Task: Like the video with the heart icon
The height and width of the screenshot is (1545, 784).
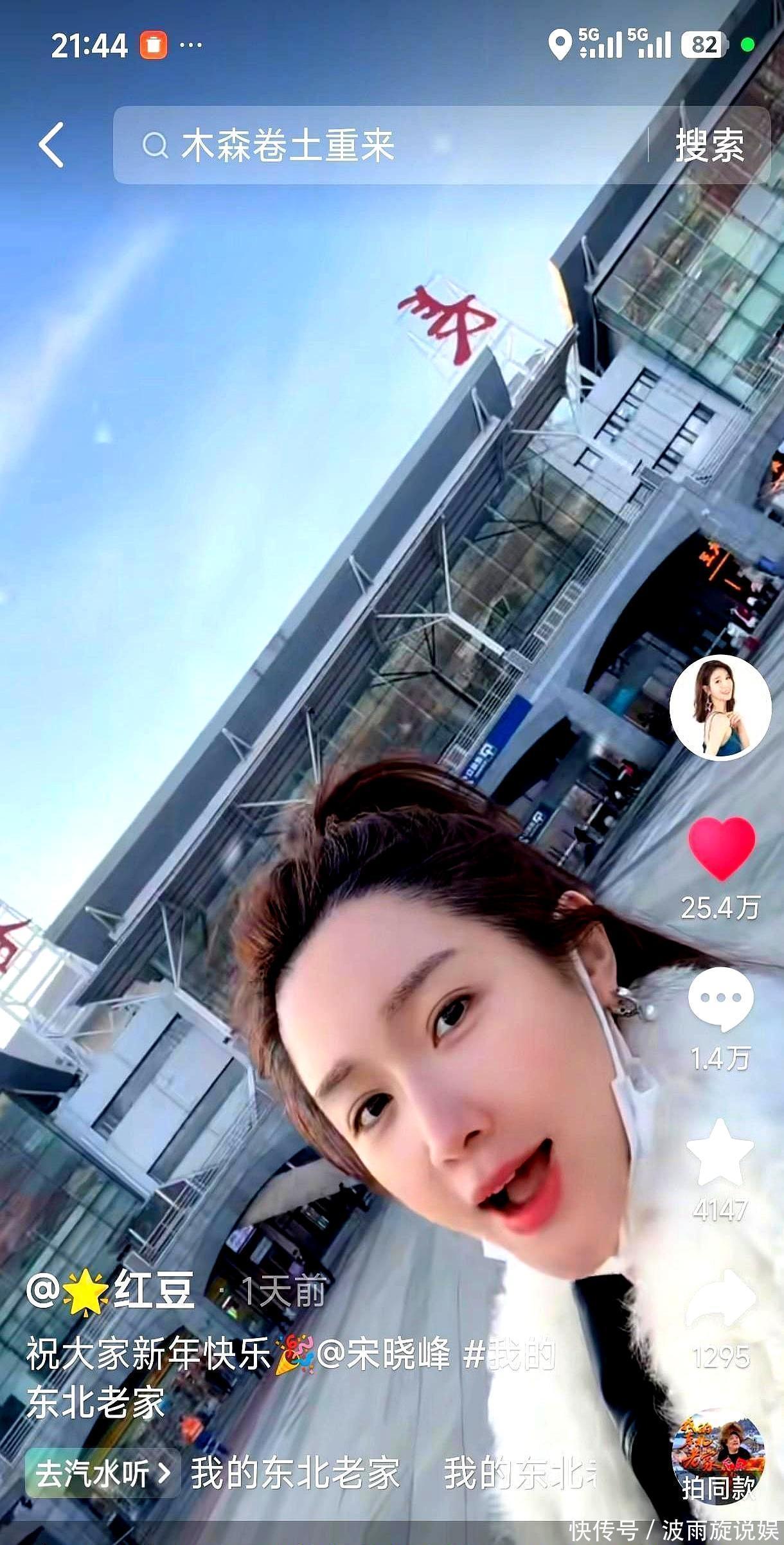Action: click(721, 848)
